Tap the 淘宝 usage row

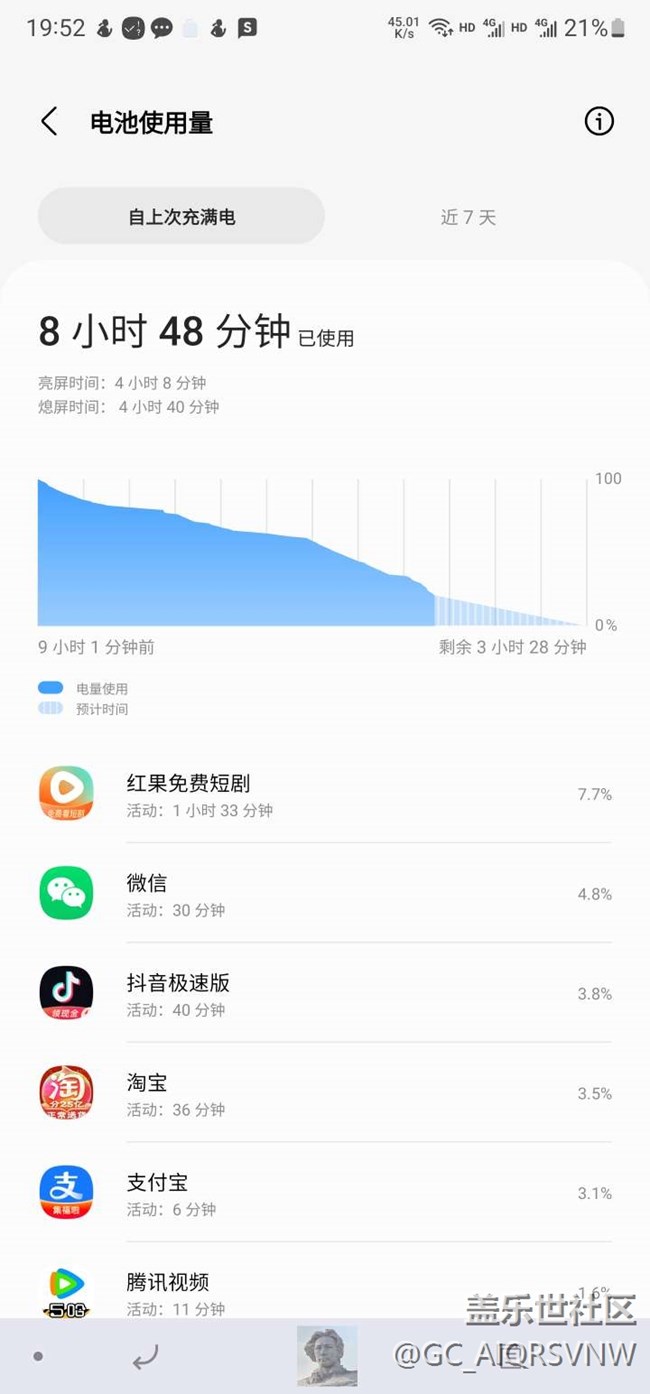(x=325, y=1093)
